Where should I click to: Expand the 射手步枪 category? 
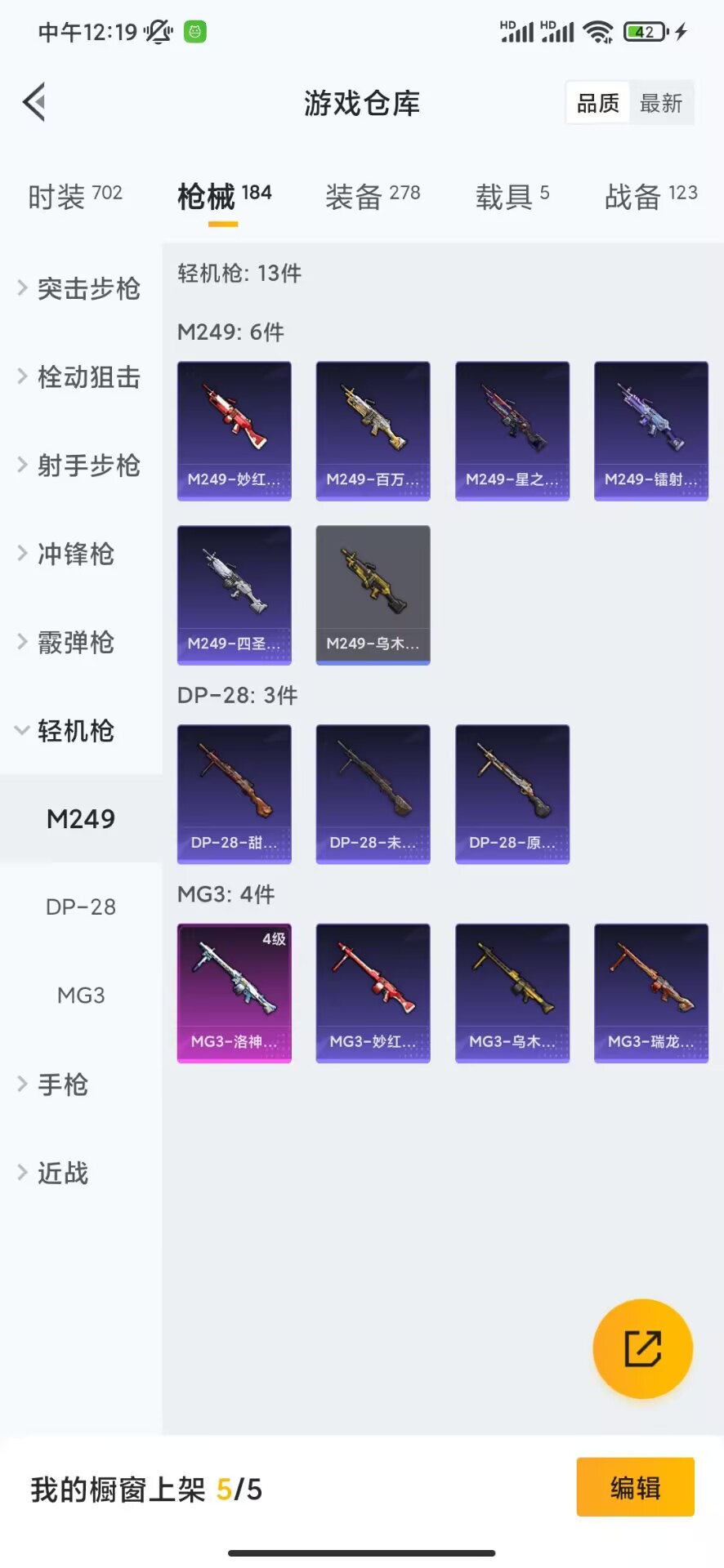coord(79,465)
